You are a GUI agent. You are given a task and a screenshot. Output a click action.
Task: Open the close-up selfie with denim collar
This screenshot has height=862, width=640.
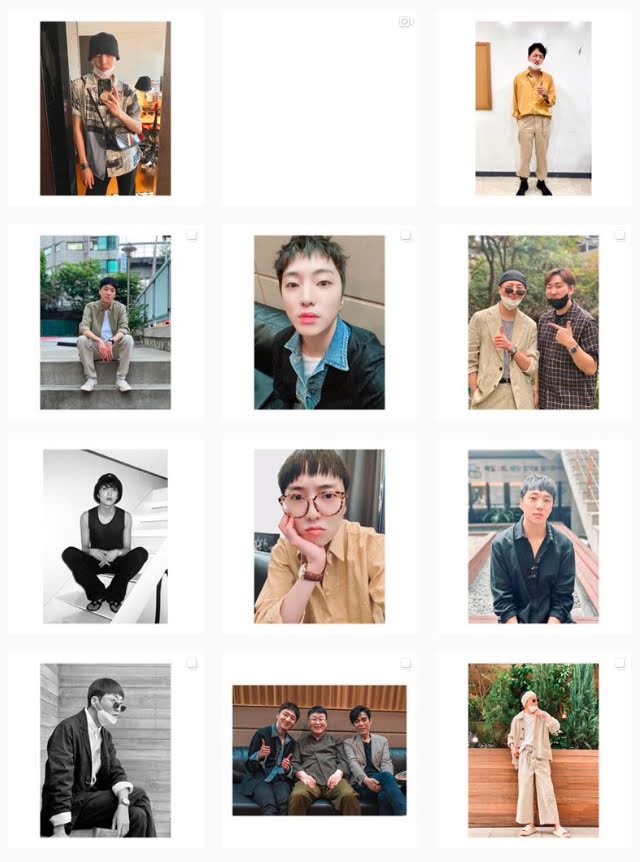319,322
